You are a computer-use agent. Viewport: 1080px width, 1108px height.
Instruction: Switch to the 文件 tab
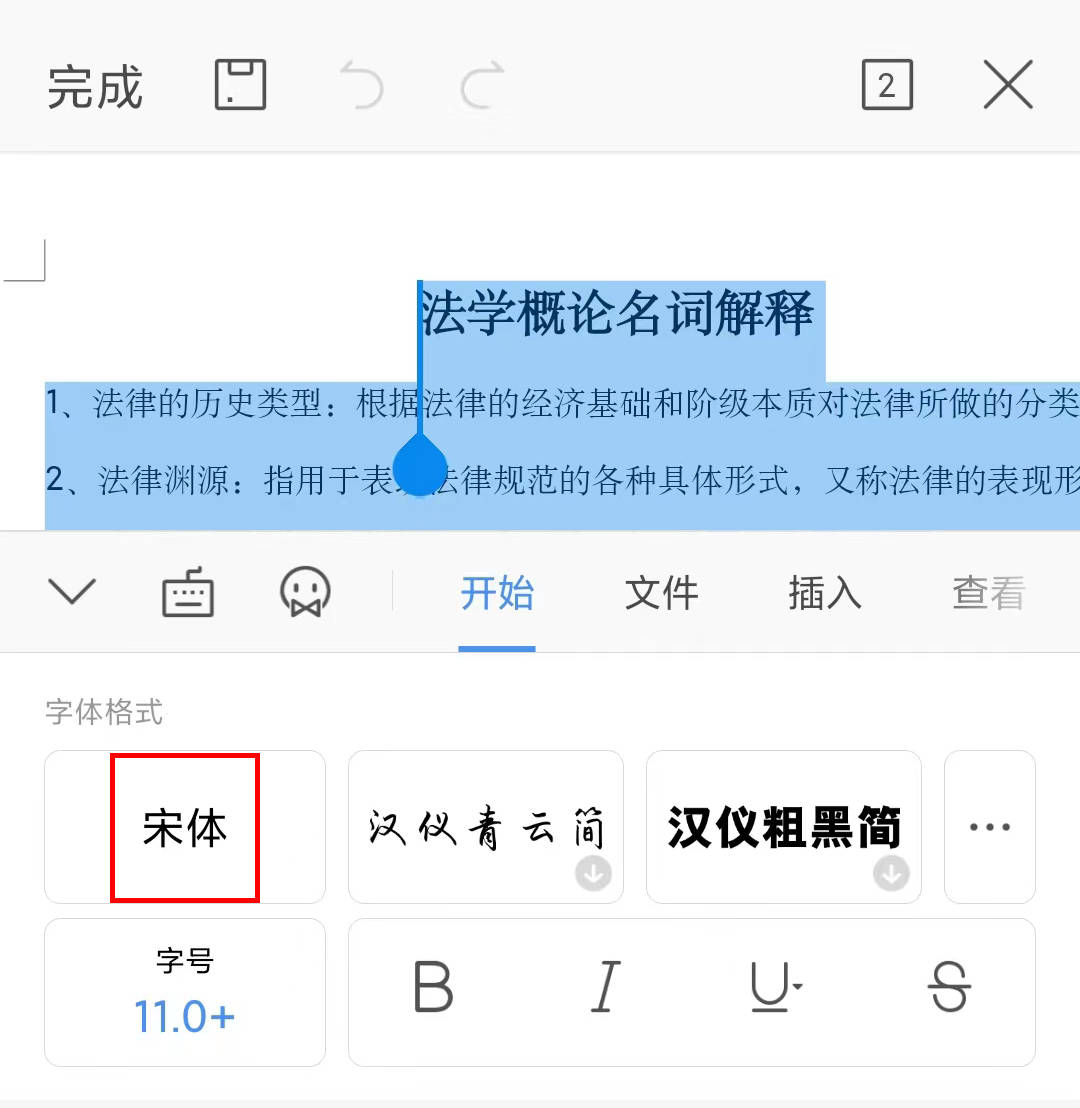pyautogui.click(x=661, y=593)
